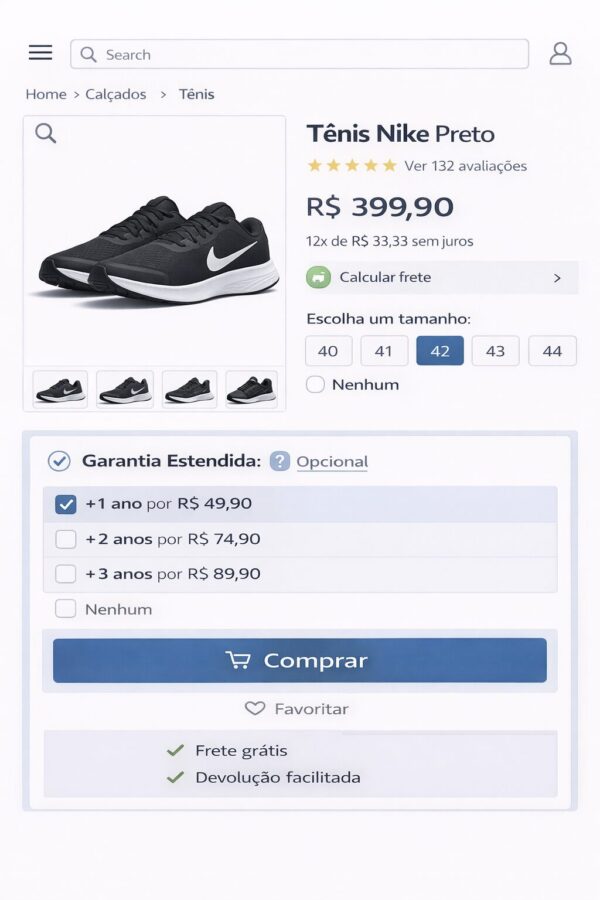Image resolution: width=600 pixels, height=900 pixels.
Task: Open the Calçados breadcrumb category
Action: pos(116,94)
